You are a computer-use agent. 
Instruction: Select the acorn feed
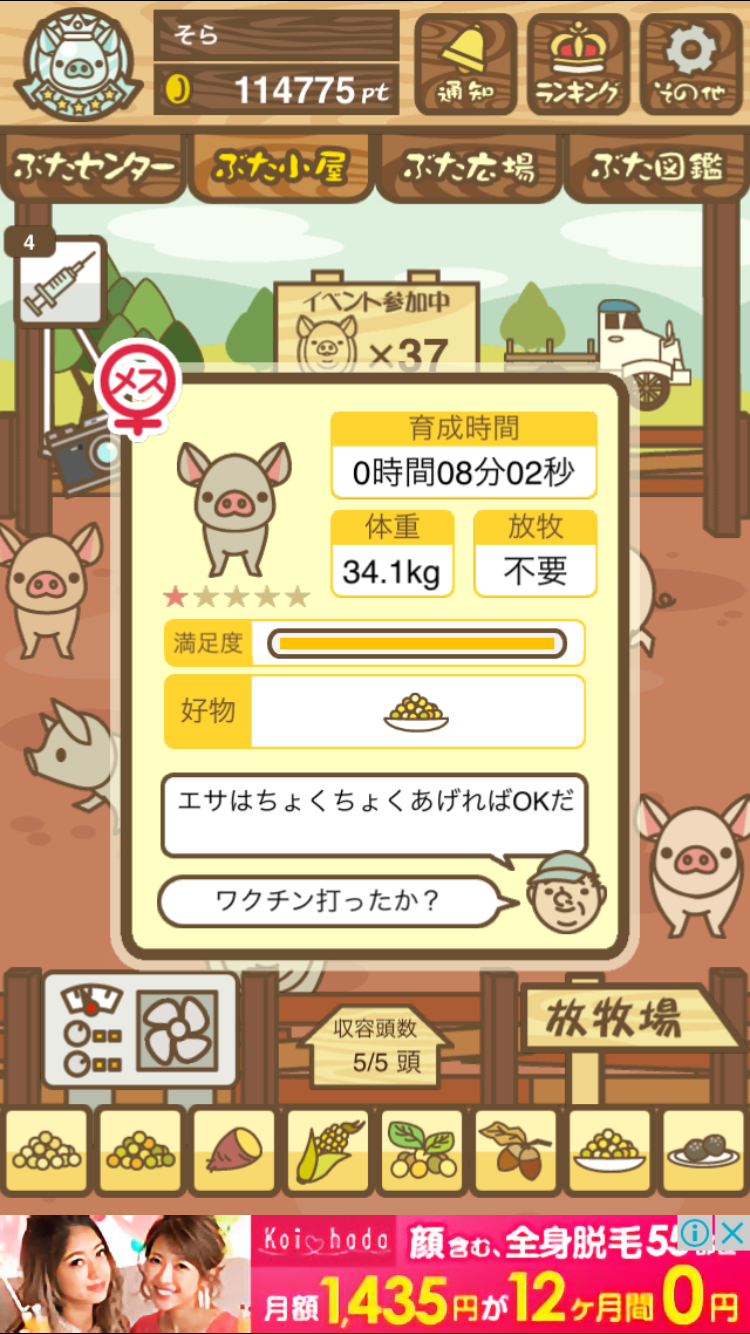click(516, 1152)
